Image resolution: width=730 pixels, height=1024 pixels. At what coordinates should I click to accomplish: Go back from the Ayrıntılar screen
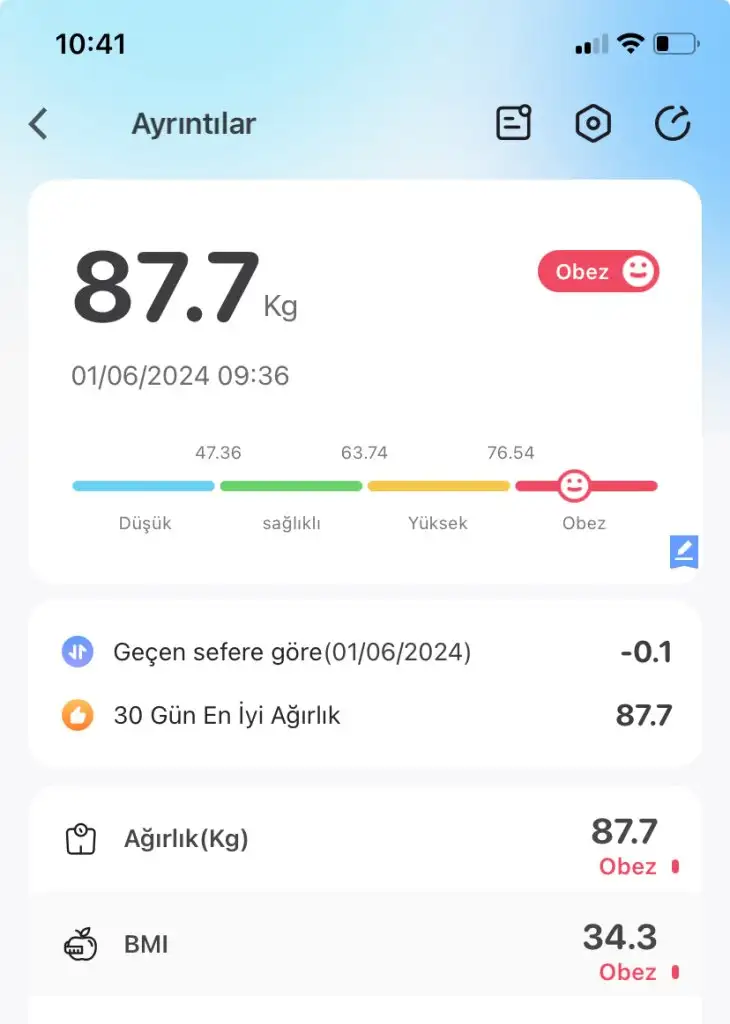(39, 124)
